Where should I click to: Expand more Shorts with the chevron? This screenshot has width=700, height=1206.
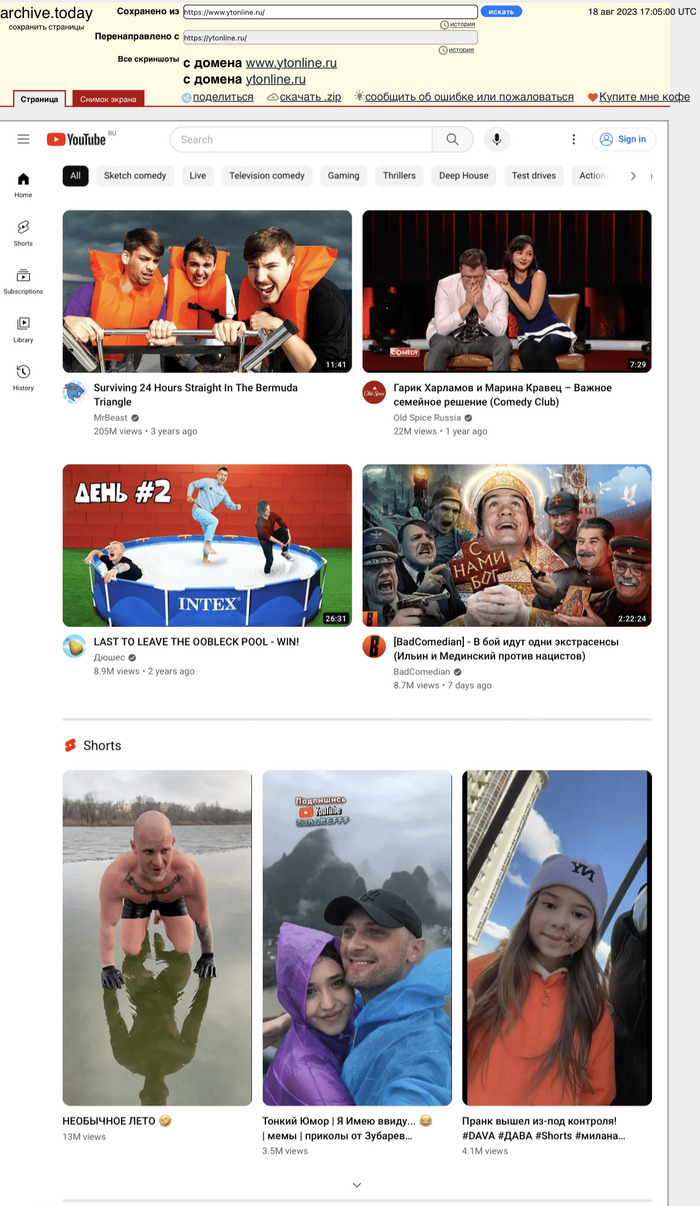(x=357, y=1185)
